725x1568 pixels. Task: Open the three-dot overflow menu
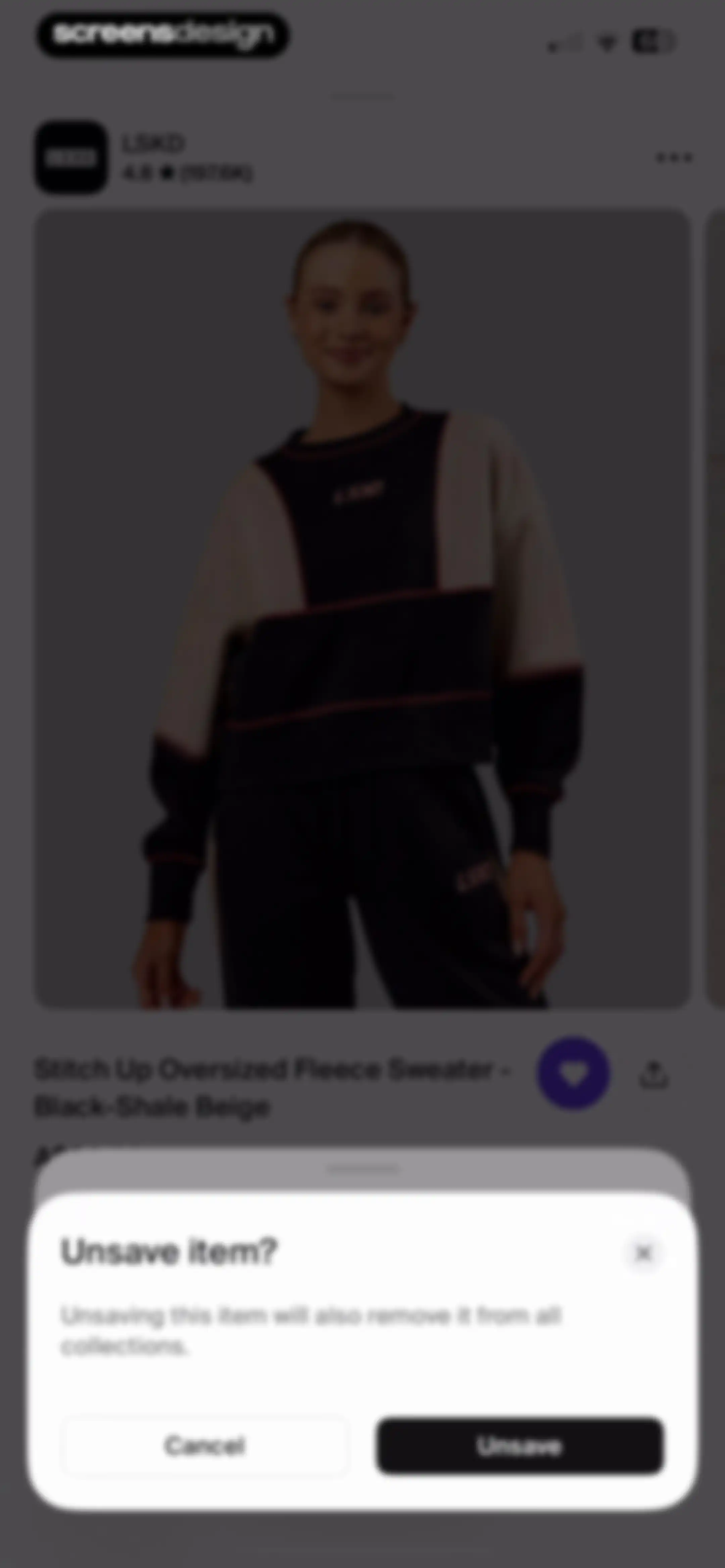674,158
